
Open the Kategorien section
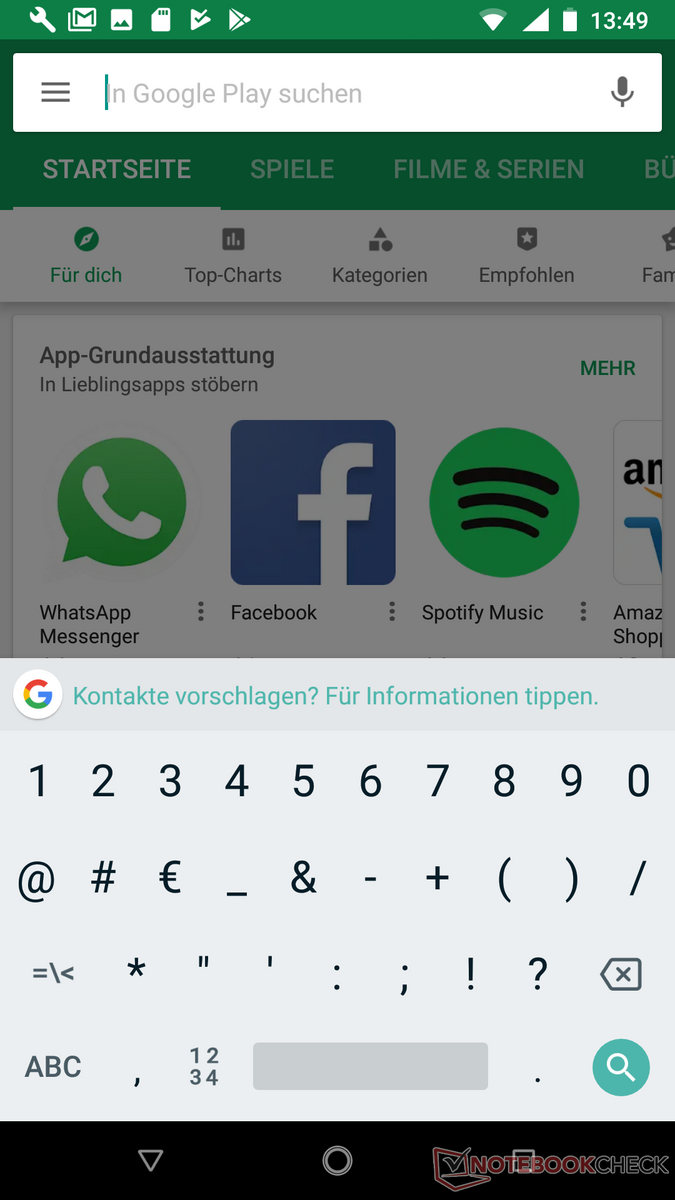380,257
